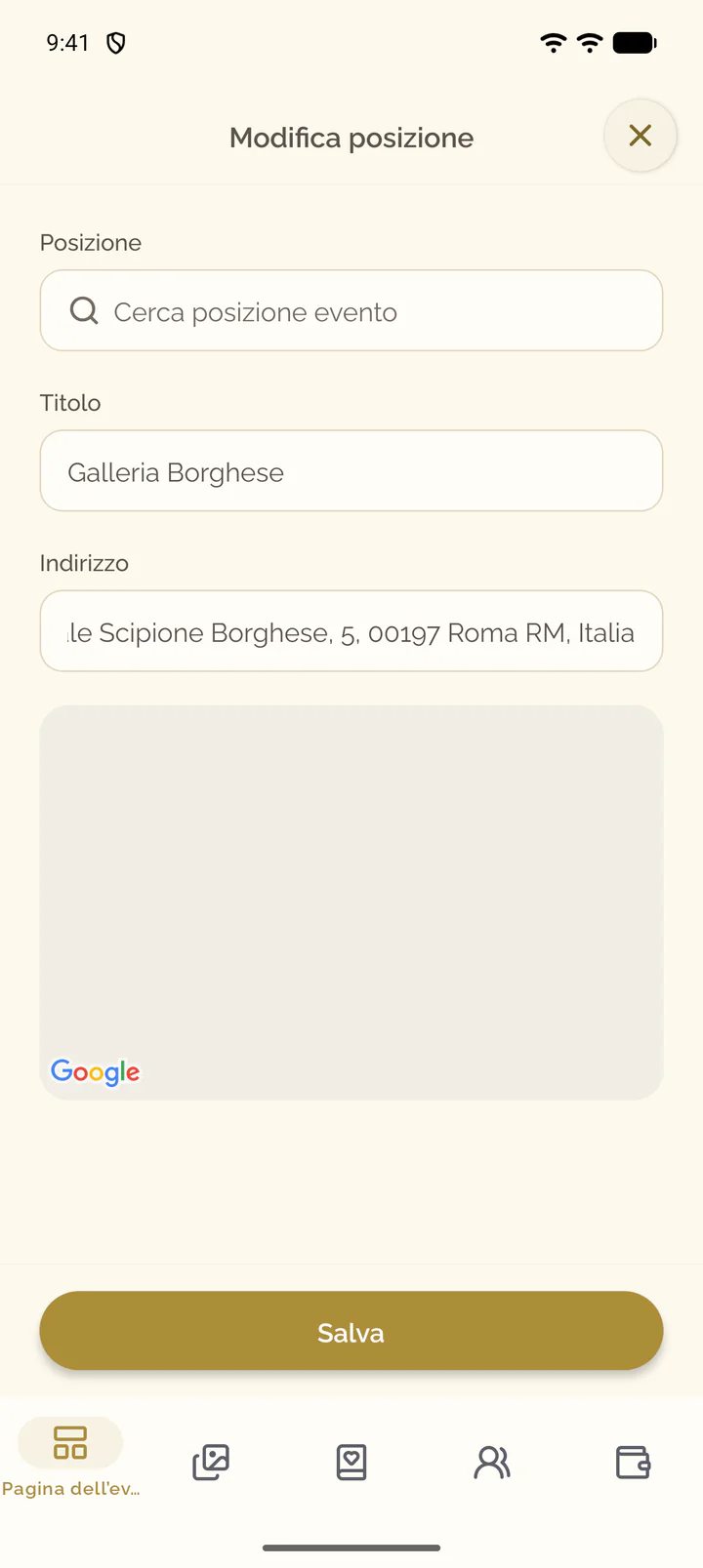This screenshot has width=703, height=1568.
Task: Switch to the photo gallery tab
Action: coord(211,1462)
